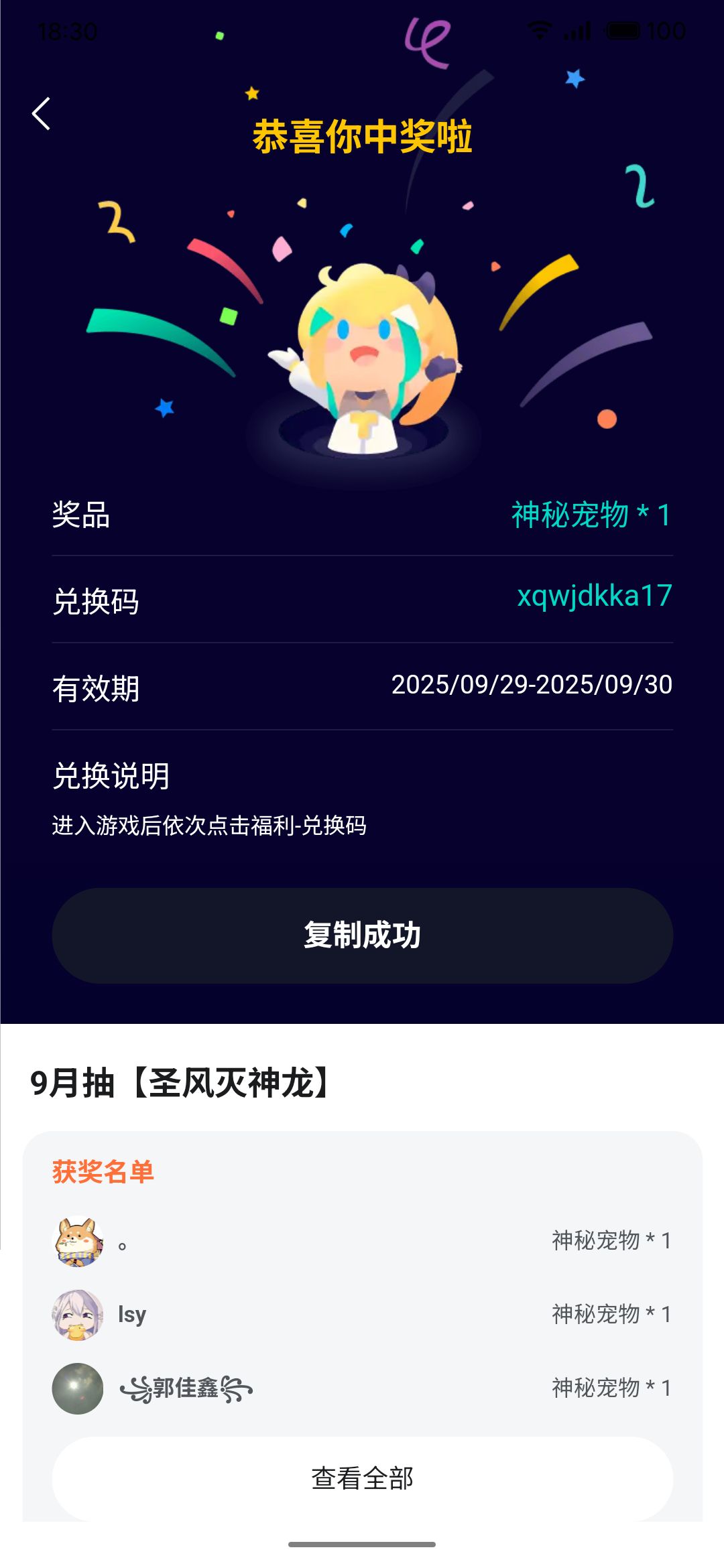Go back using the top-left arrow
Image resolution: width=724 pixels, height=1568 pixels.
click(42, 113)
